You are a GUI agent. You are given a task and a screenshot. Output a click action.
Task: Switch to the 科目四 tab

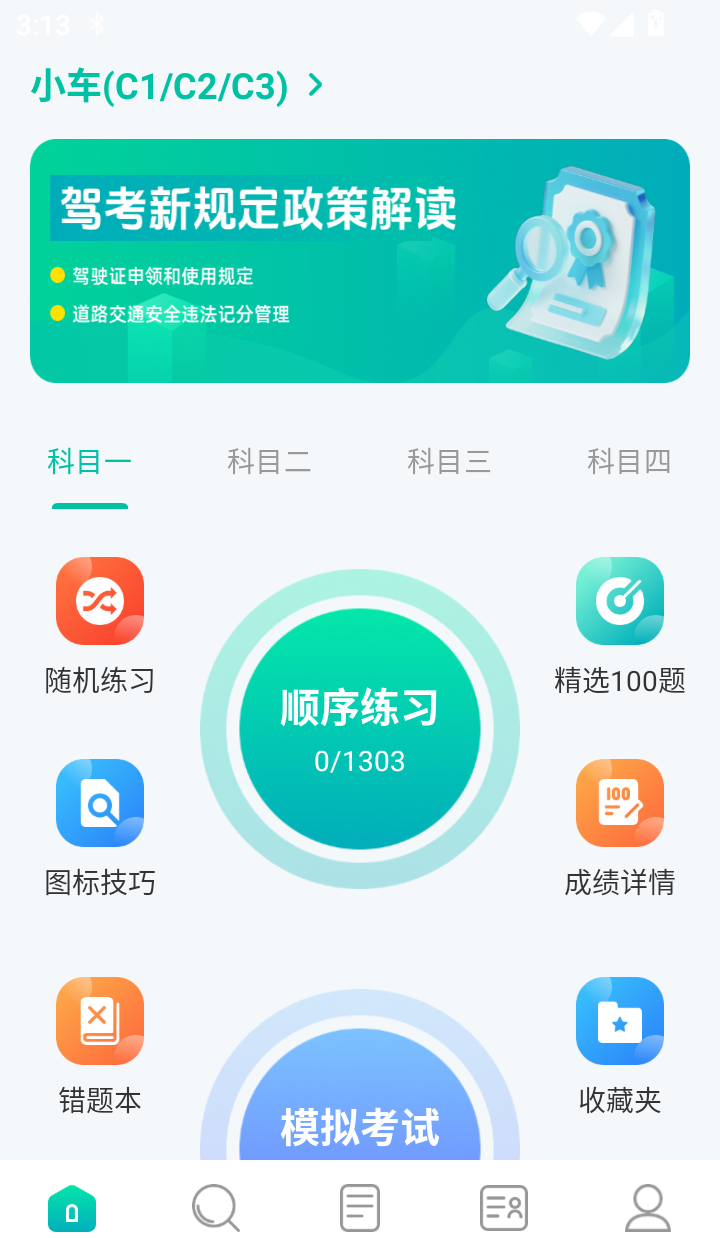630,461
